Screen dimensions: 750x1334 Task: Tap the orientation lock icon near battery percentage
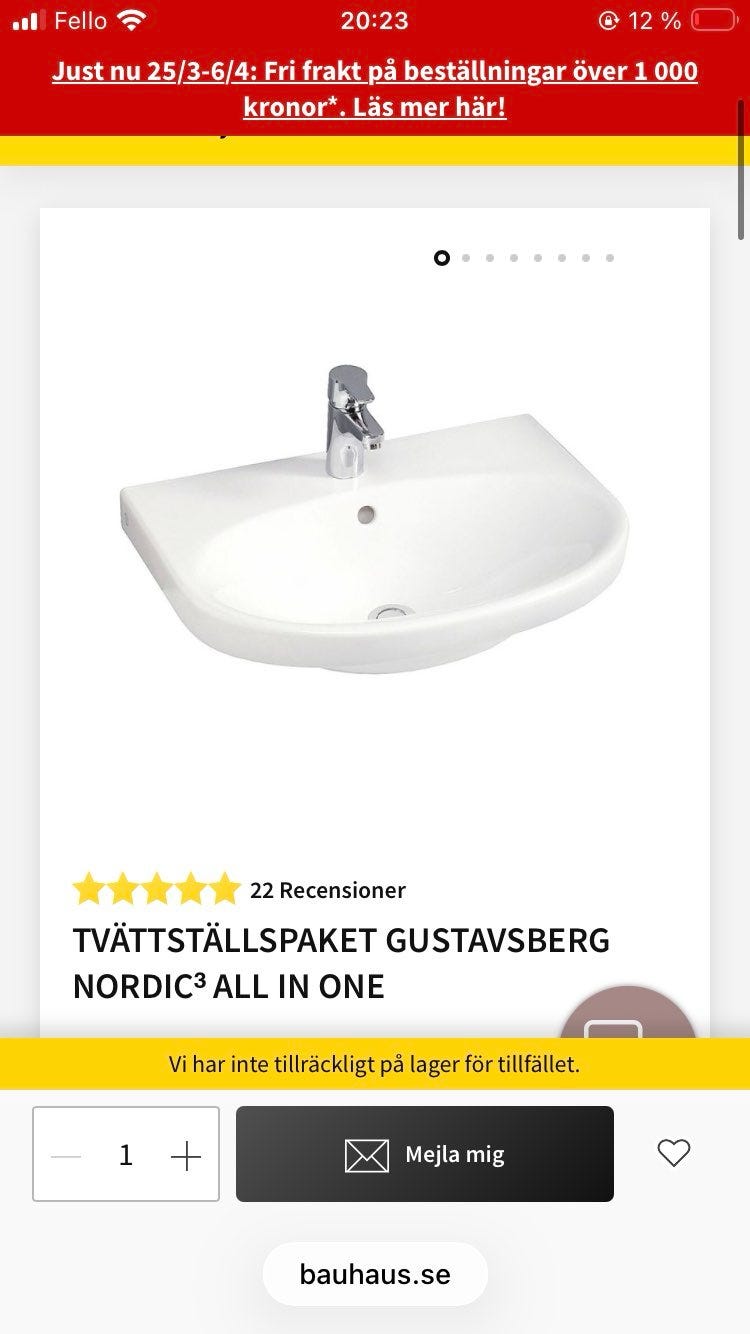pyautogui.click(x=611, y=19)
